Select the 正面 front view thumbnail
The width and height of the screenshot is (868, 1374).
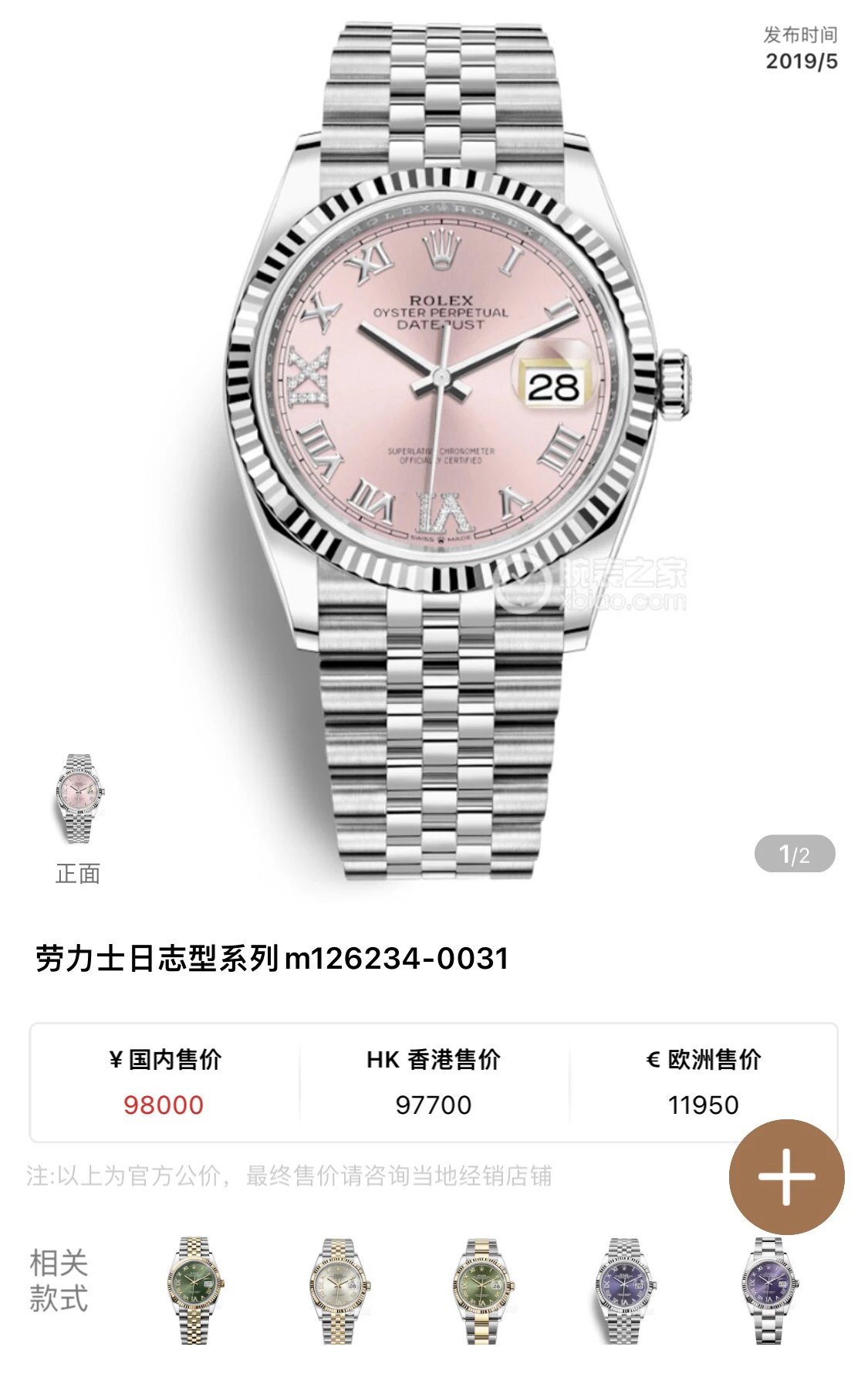pos(78,799)
